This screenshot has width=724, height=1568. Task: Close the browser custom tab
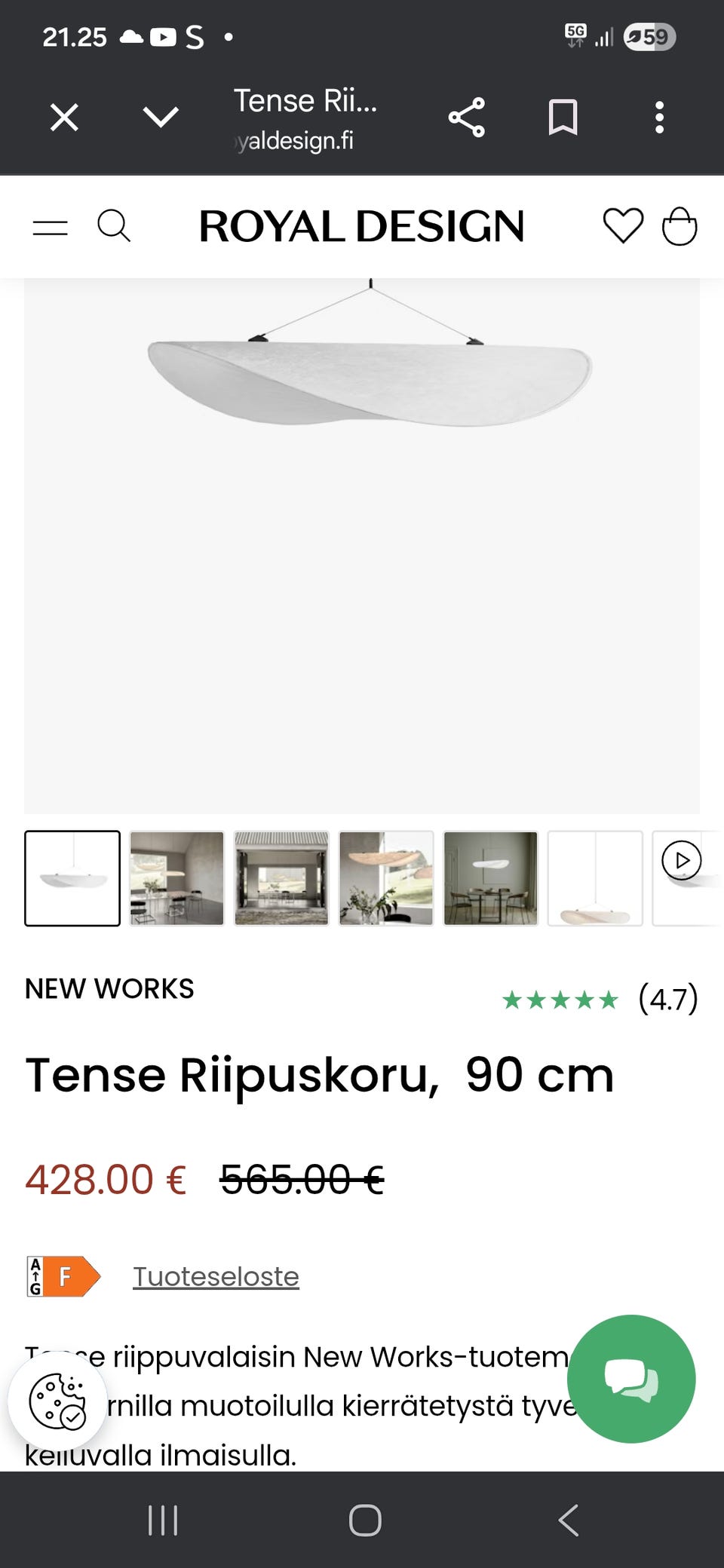click(64, 118)
